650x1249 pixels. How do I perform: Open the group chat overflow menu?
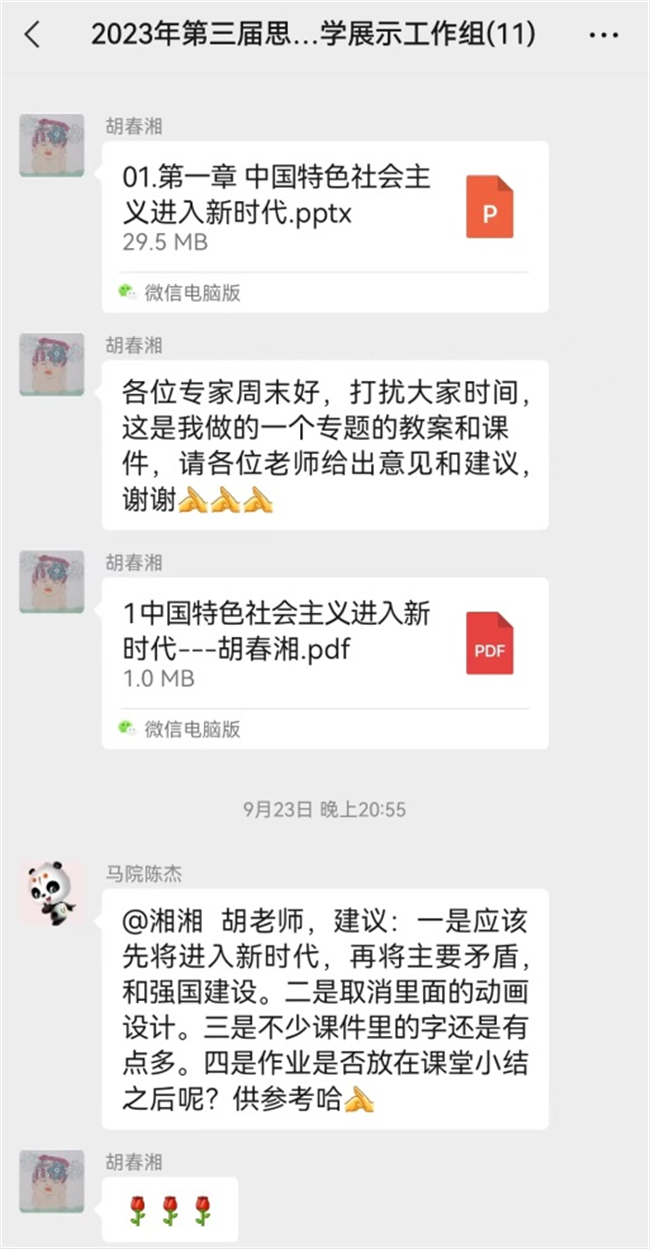[603, 35]
